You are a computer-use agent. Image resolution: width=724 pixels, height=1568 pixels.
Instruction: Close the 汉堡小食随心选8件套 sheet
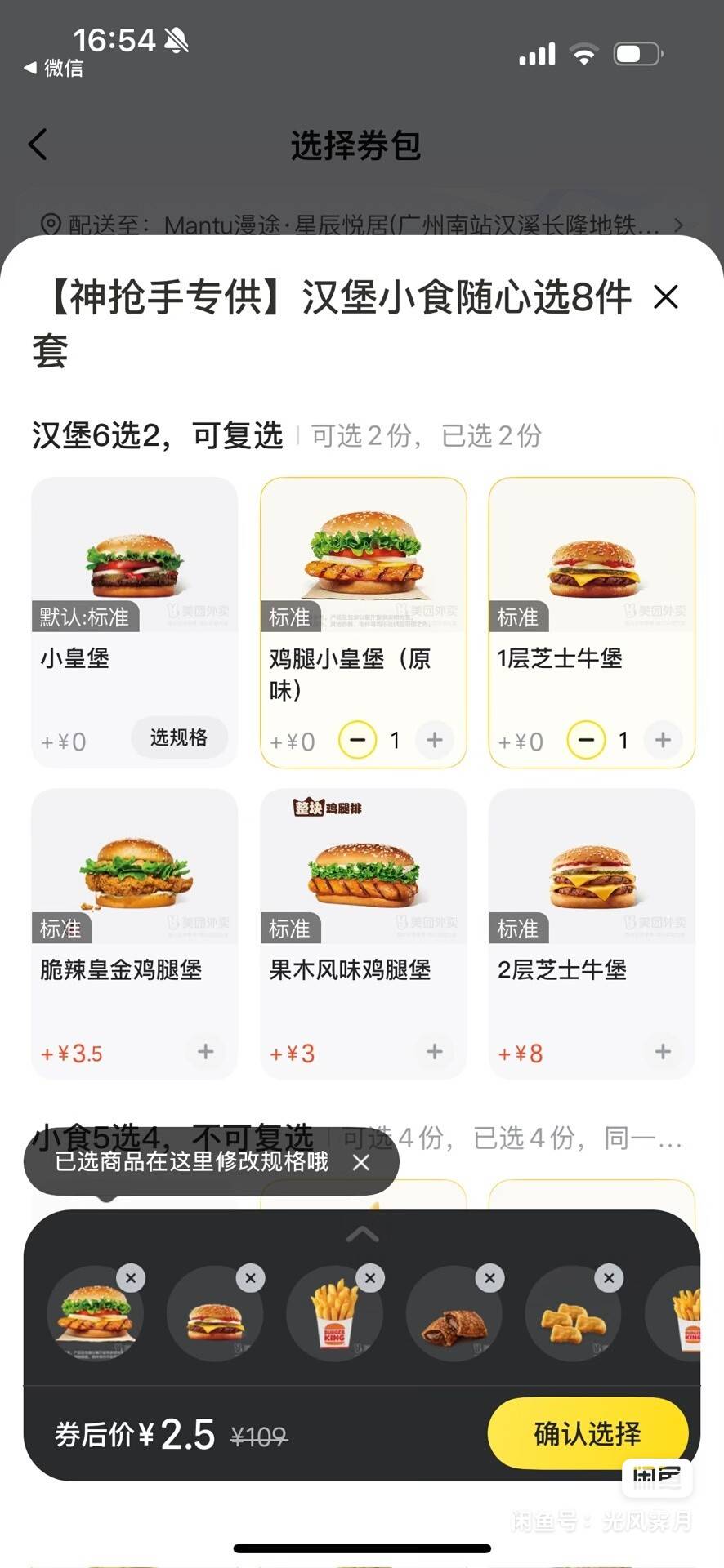coord(666,297)
